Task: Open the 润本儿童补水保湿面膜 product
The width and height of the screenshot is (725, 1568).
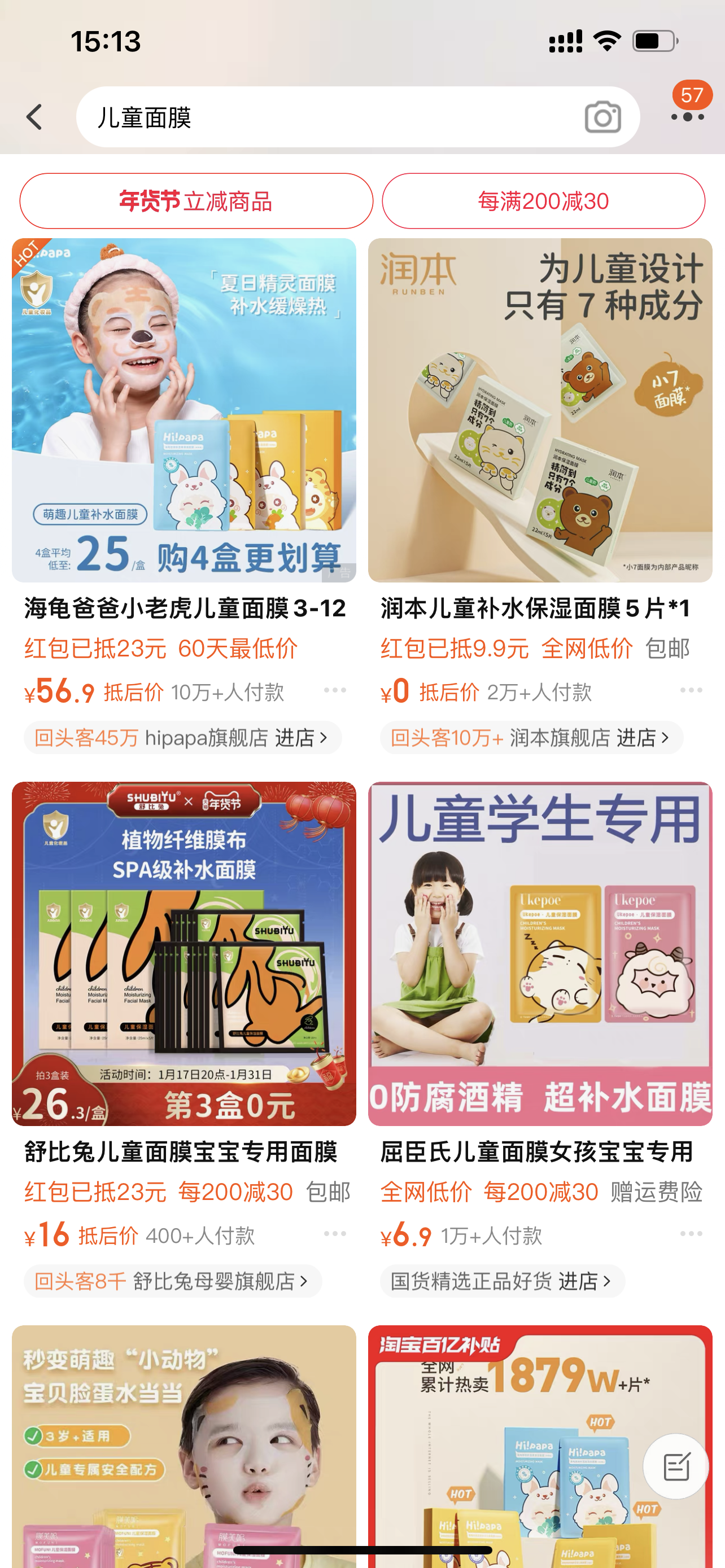Action: (540, 410)
